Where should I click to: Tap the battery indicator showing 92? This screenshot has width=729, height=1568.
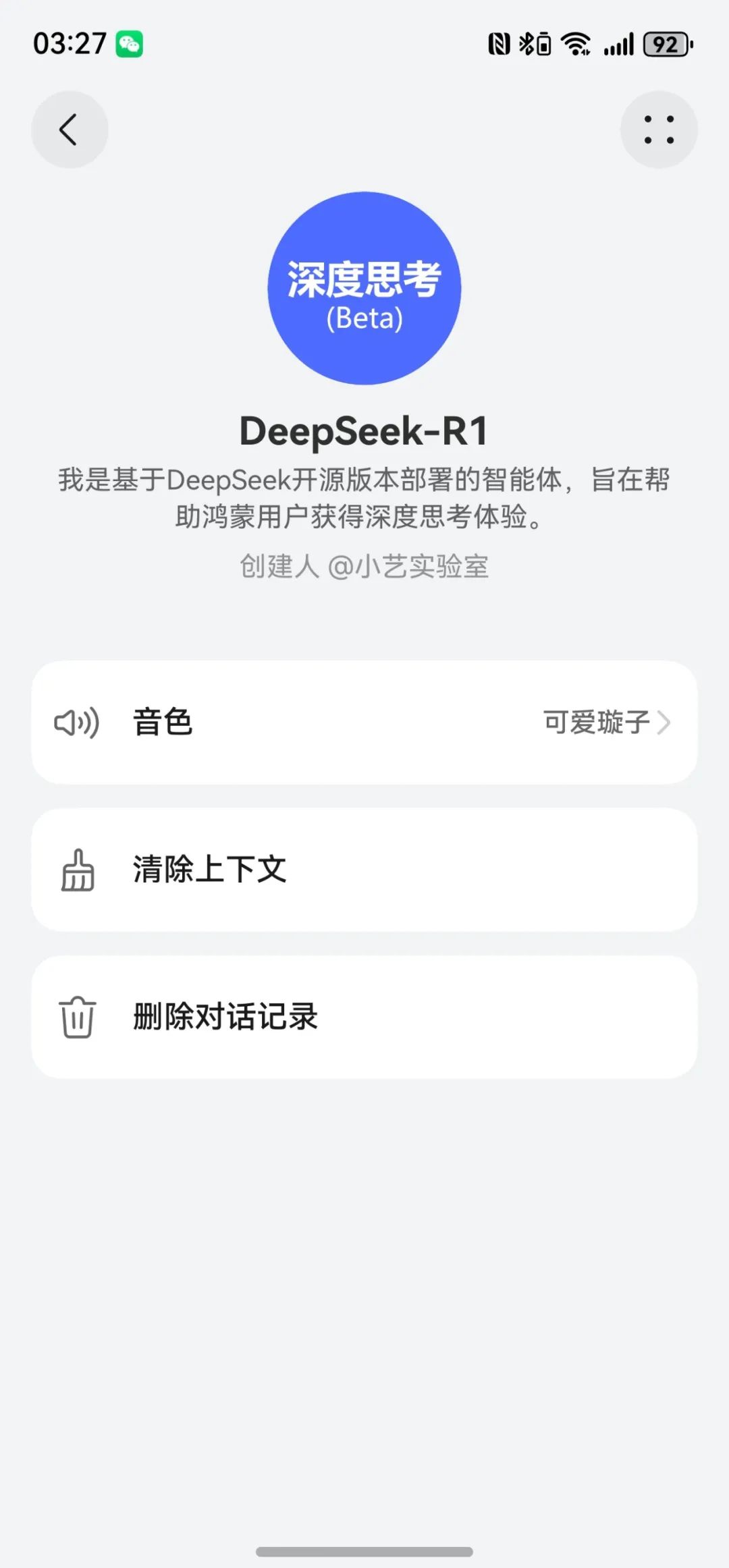[665, 43]
